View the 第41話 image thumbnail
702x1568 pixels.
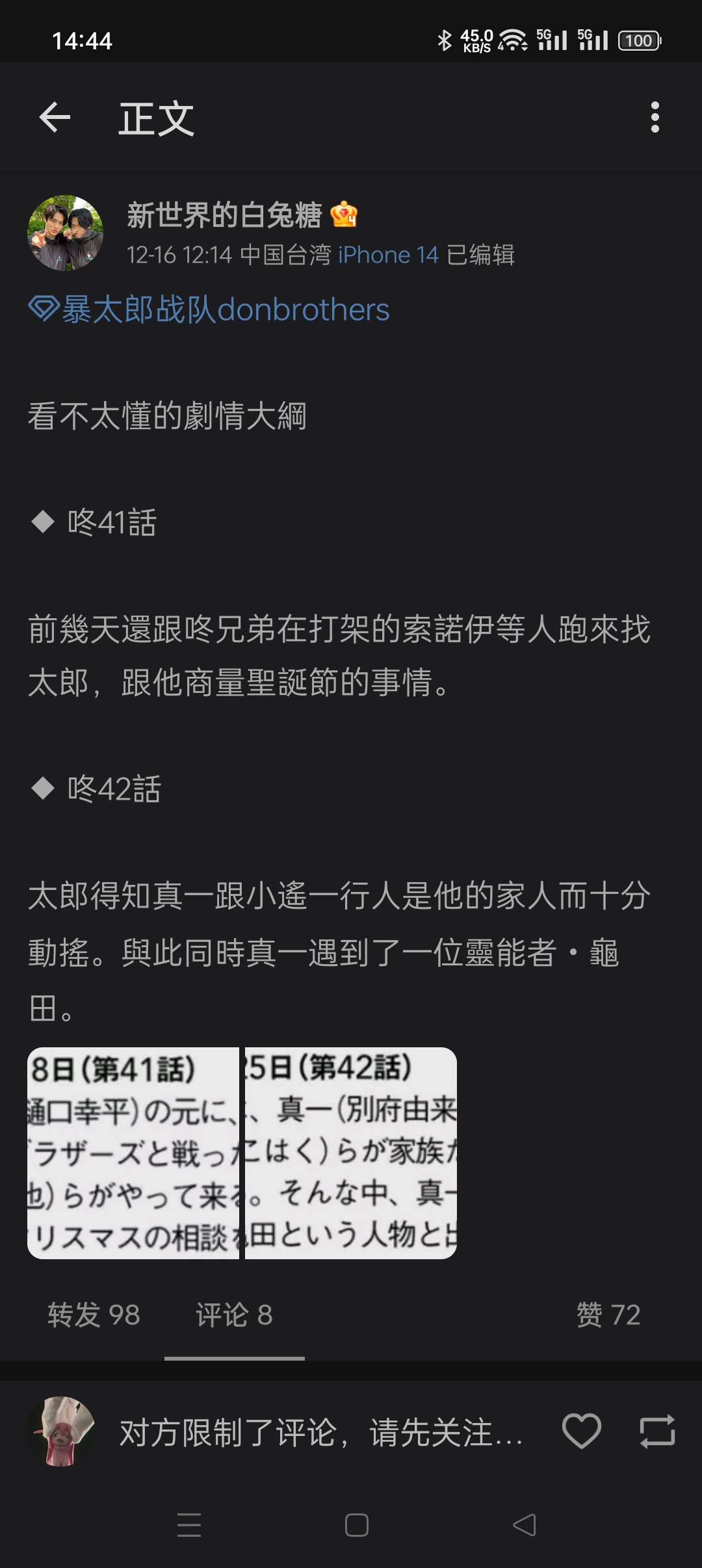[133, 1153]
